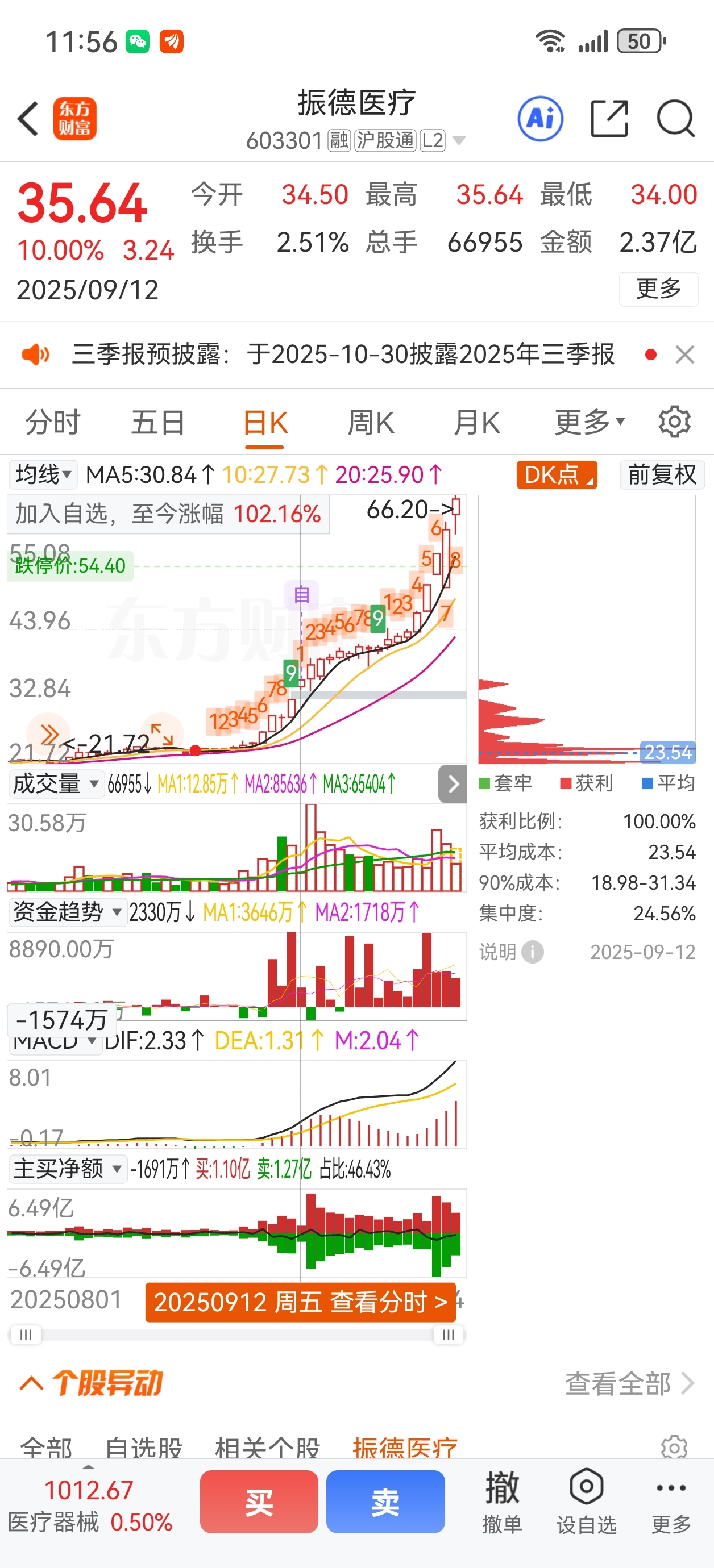Viewport: 714px width, 1568px height.
Task: Select the 周K chart tab
Action: click(x=371, y=423)
